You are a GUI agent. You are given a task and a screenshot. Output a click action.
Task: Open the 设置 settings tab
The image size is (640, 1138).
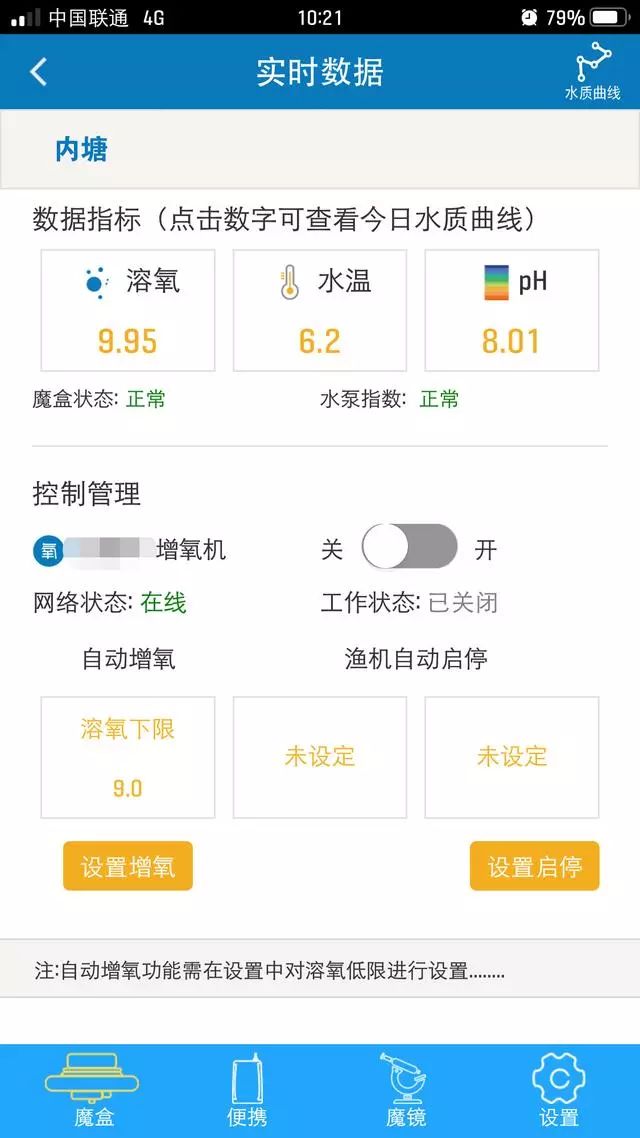[558, 1091]
